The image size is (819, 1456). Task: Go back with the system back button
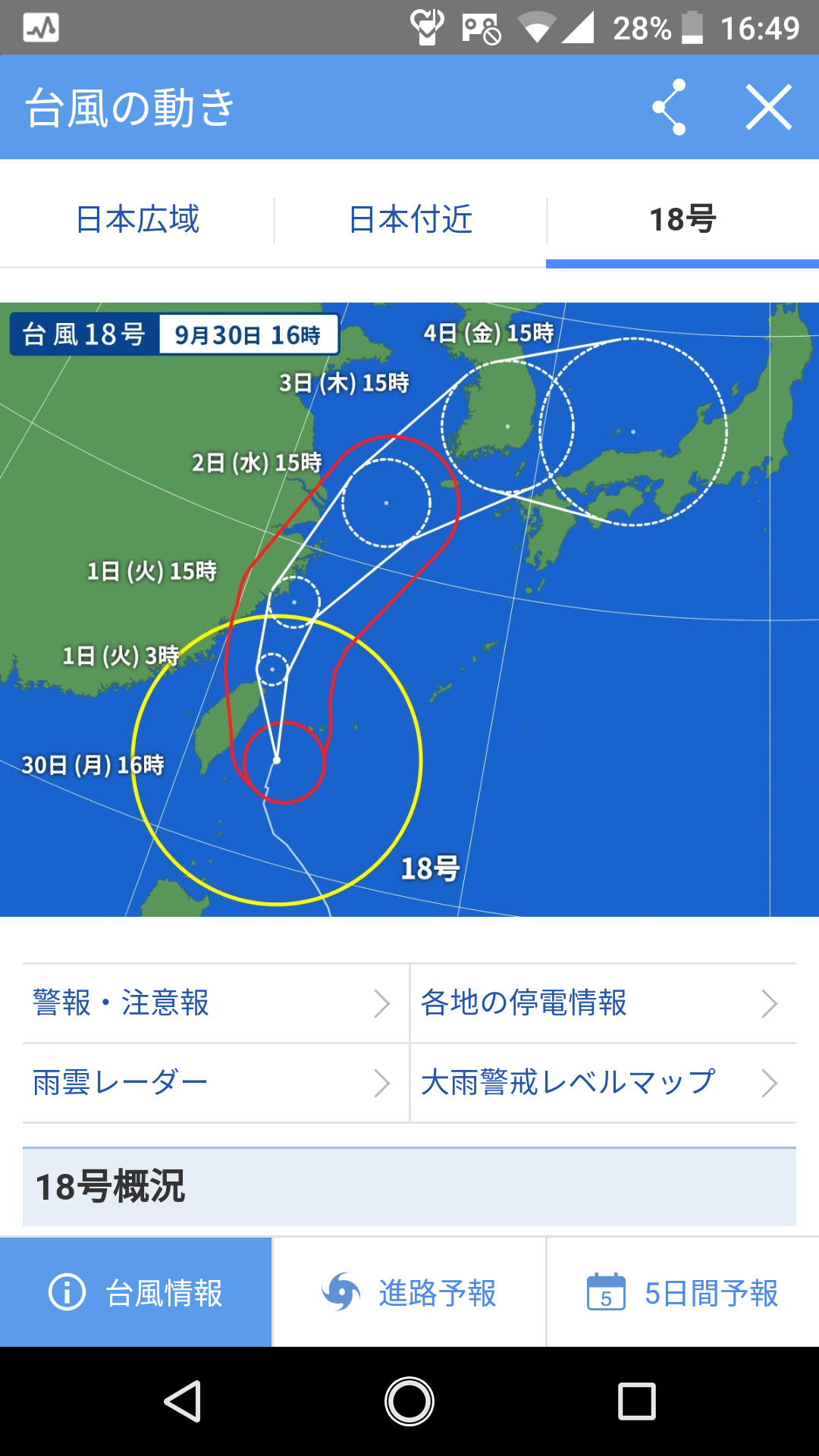[x=183, y=1401]
